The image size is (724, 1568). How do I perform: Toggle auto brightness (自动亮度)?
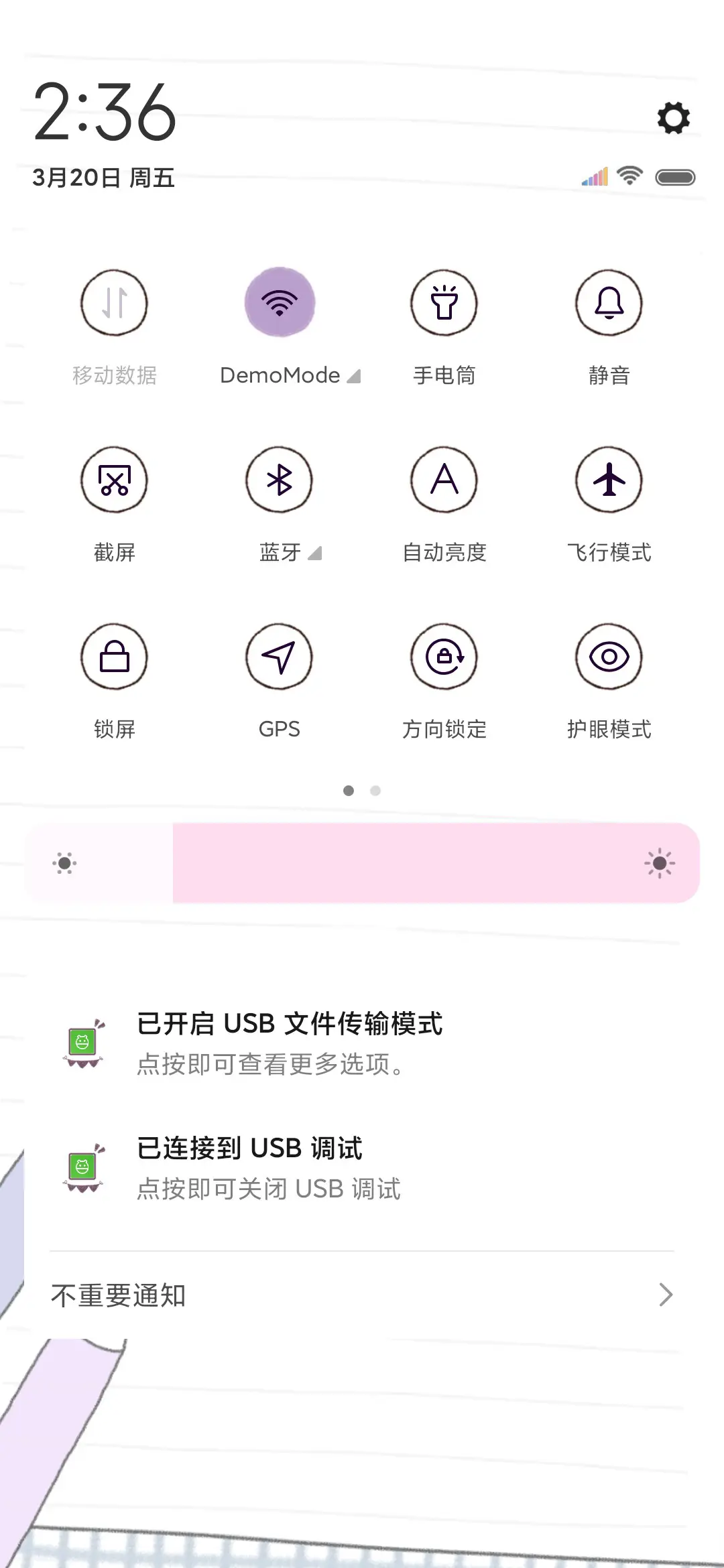(x=444, y=480)
